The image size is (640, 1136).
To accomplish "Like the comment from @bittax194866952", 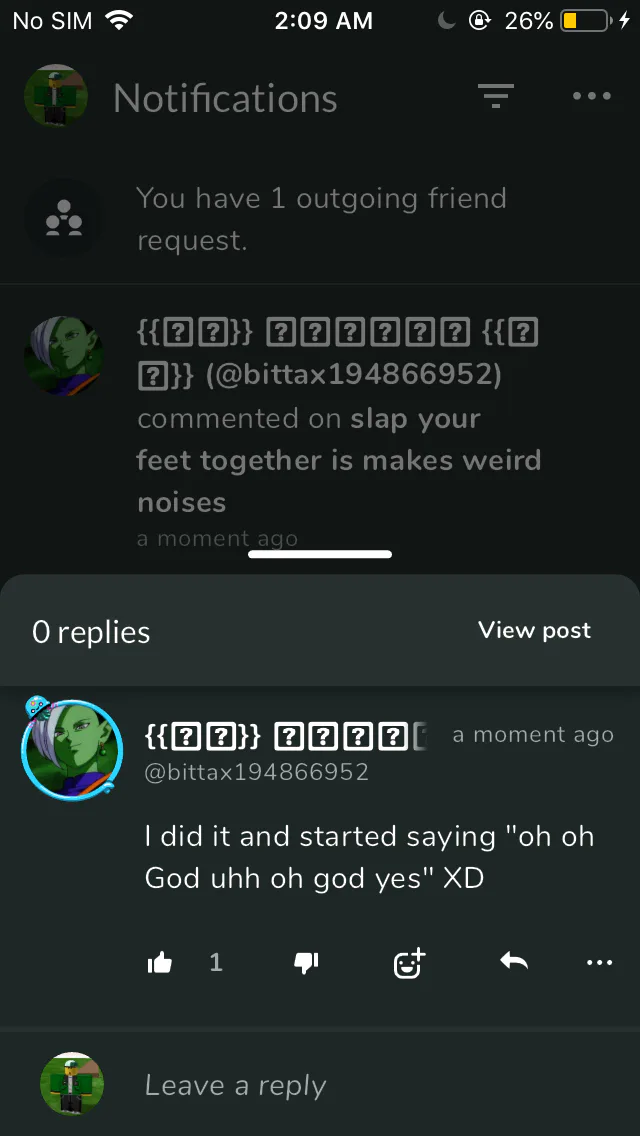I will click(x=159, y=963).
